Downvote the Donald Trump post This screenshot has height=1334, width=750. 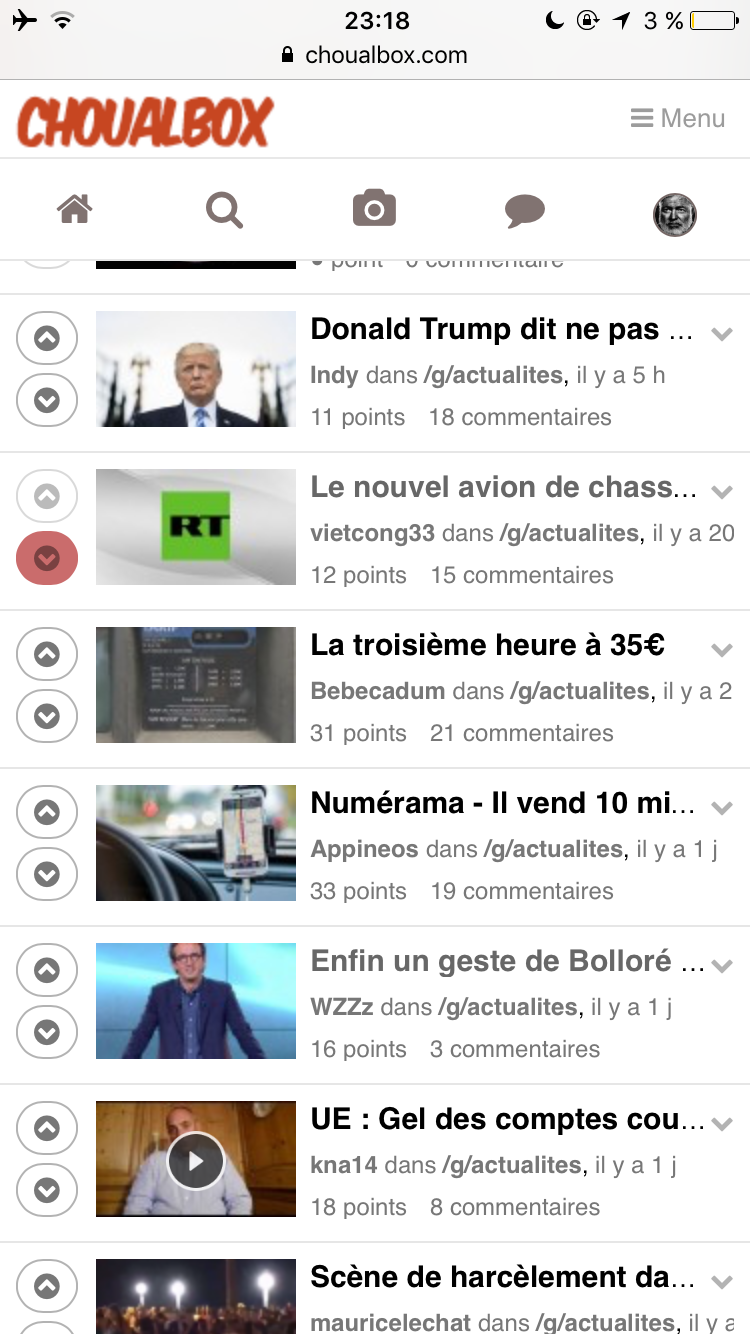pyautogui.click(x=47, y=401)
